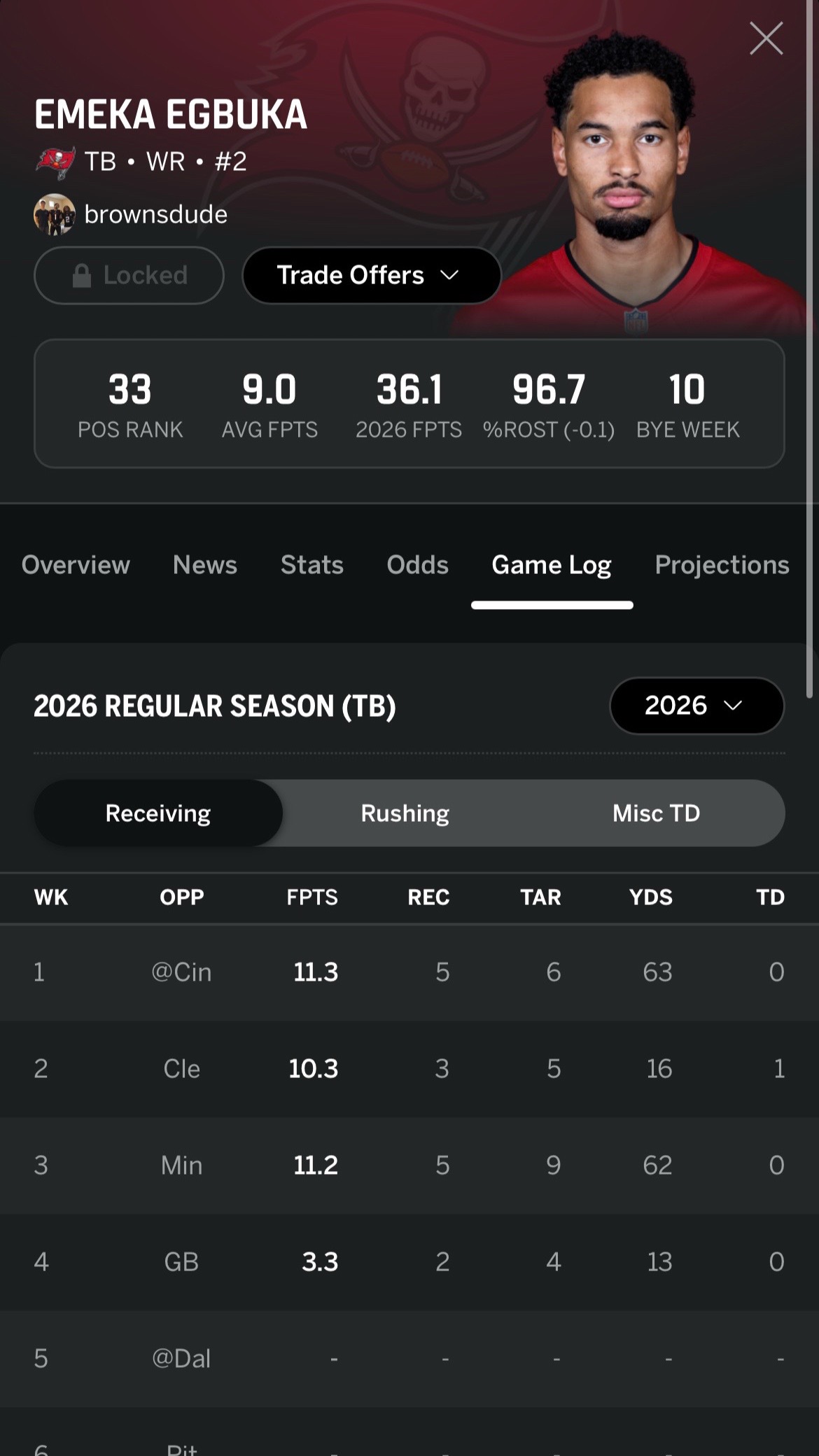The width and height of the screenshot is (819, 1456).
Task: Go to the Projections tab
Action: tap(722, 565)
